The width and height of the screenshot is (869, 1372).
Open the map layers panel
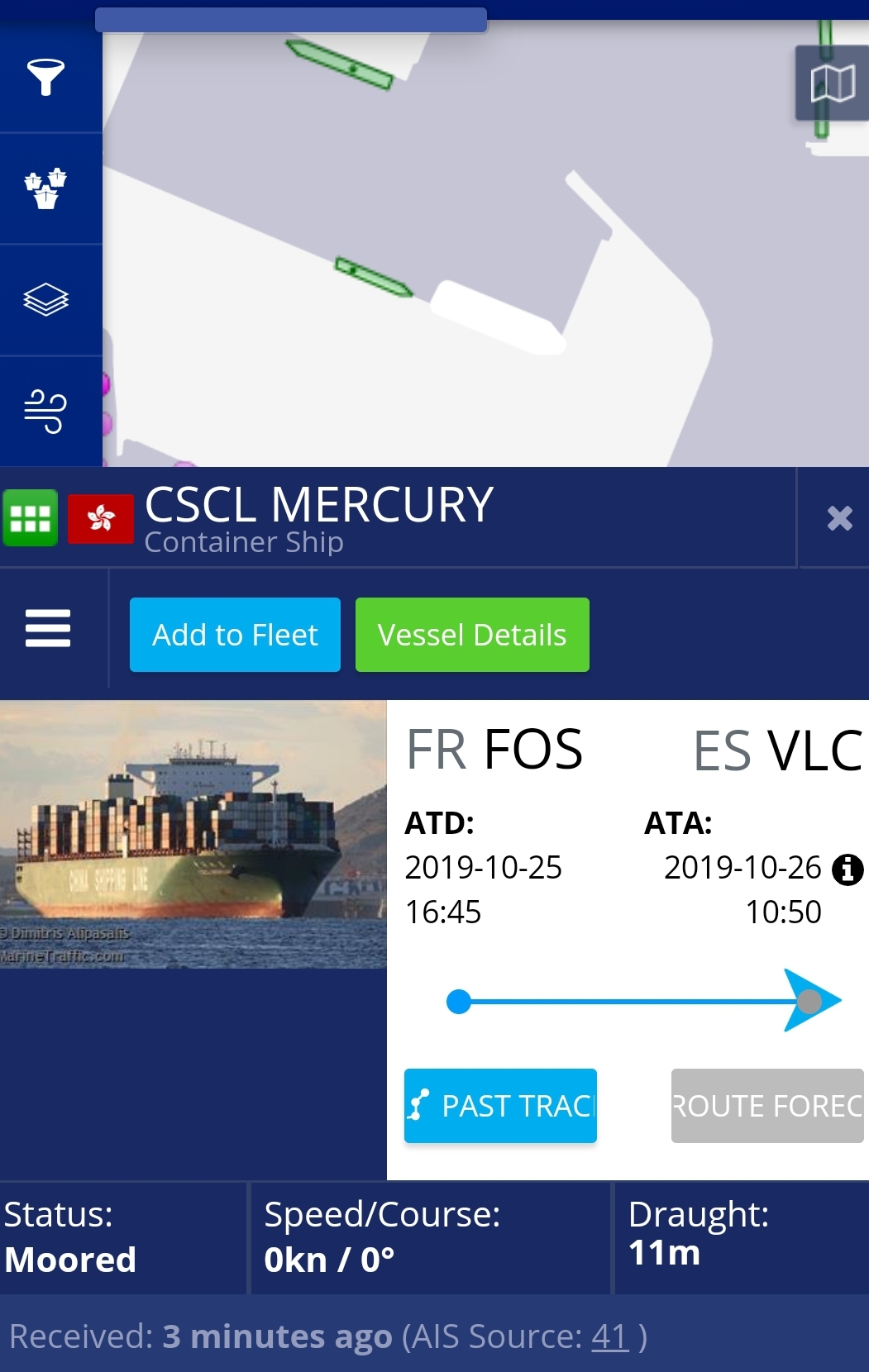point(45,299)
